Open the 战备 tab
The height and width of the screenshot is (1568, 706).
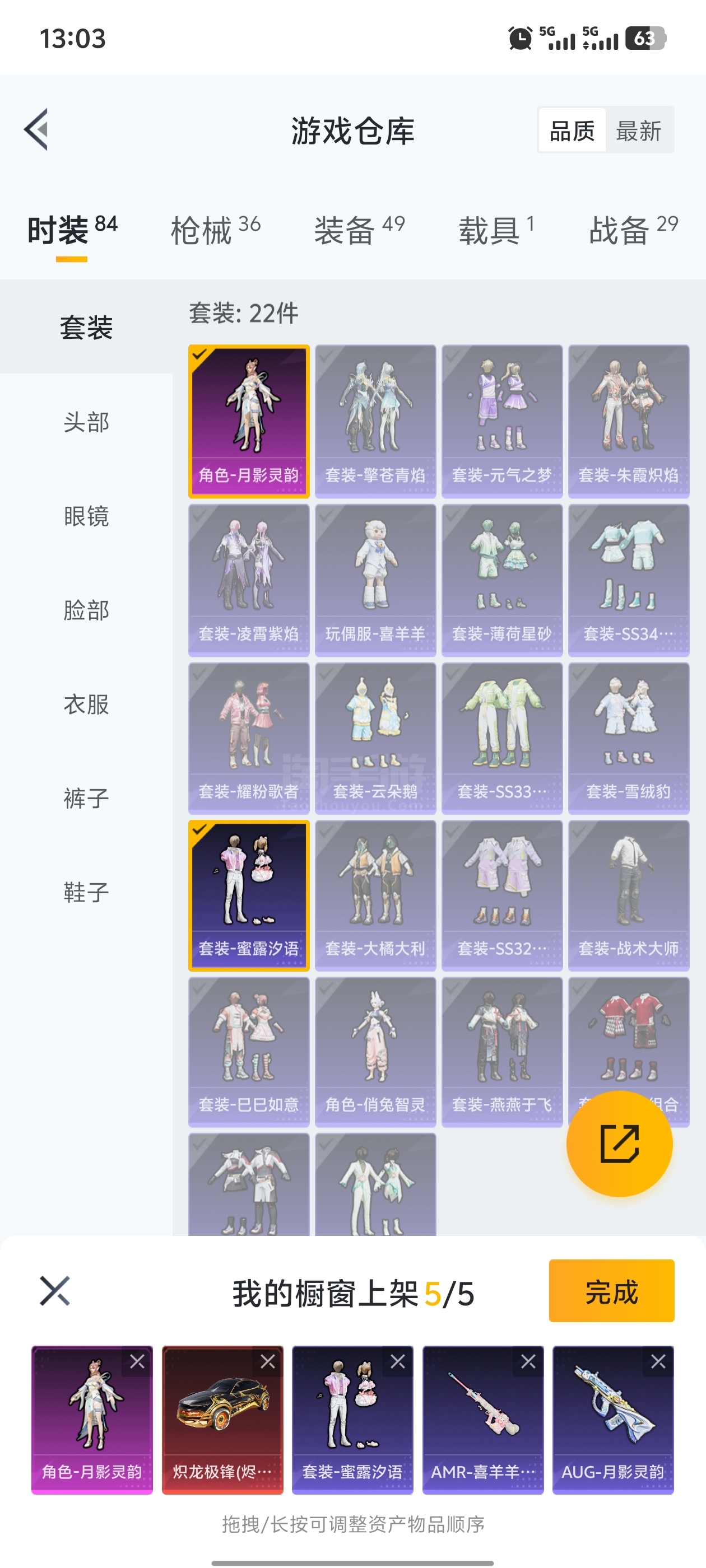(634, 230)
